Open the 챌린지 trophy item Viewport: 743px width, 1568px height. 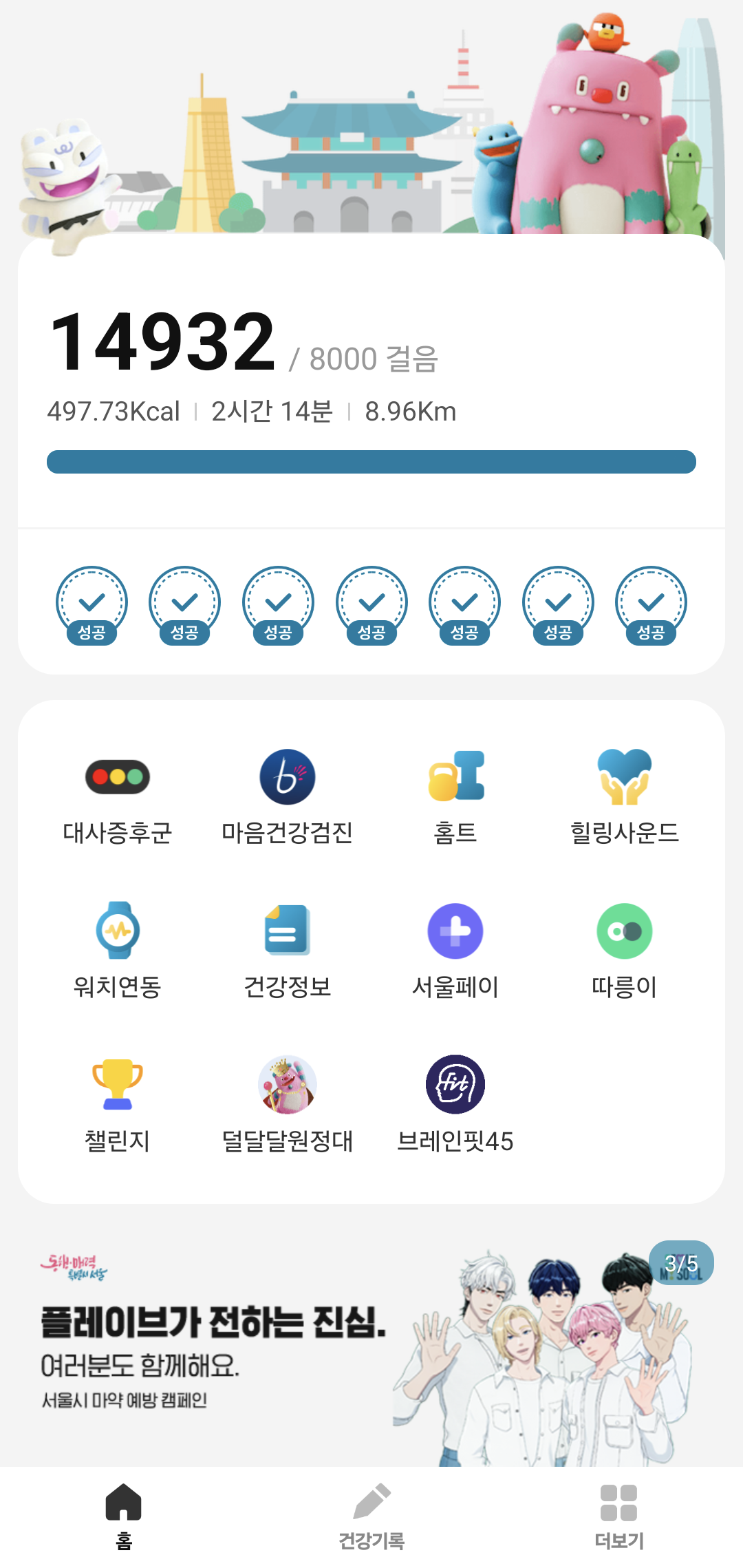[x=118, y=1104]
